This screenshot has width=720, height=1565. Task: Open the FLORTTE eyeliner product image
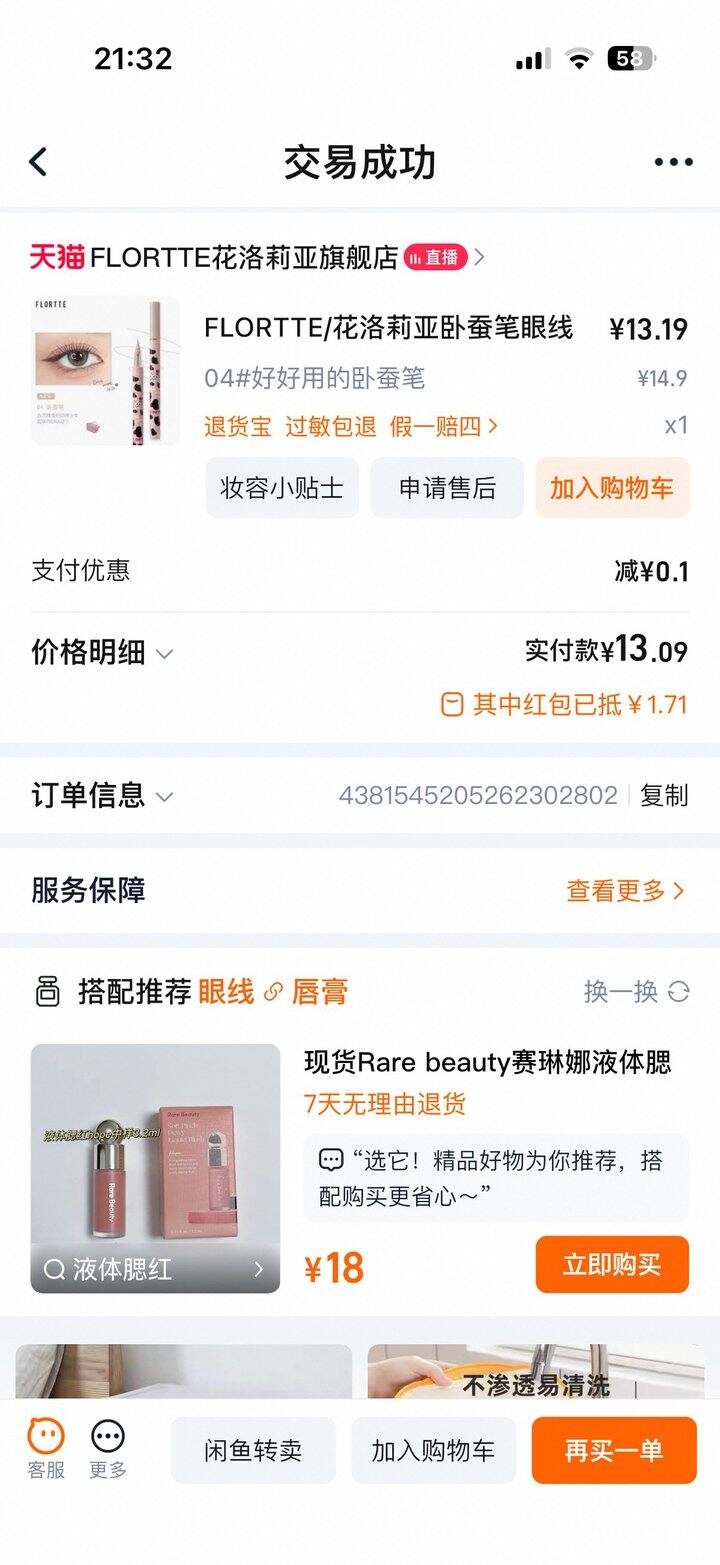point(105,370)
